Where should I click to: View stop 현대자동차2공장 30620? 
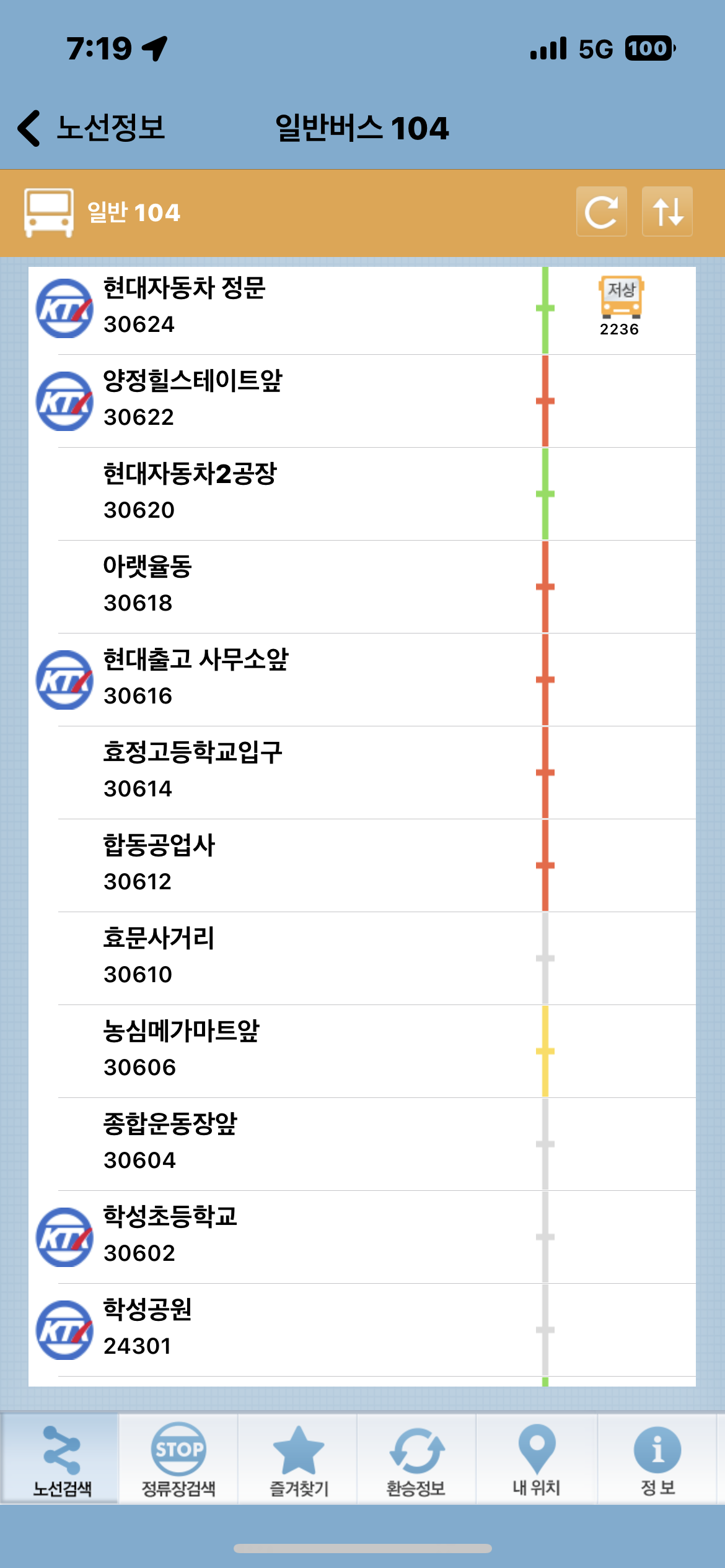362,494
